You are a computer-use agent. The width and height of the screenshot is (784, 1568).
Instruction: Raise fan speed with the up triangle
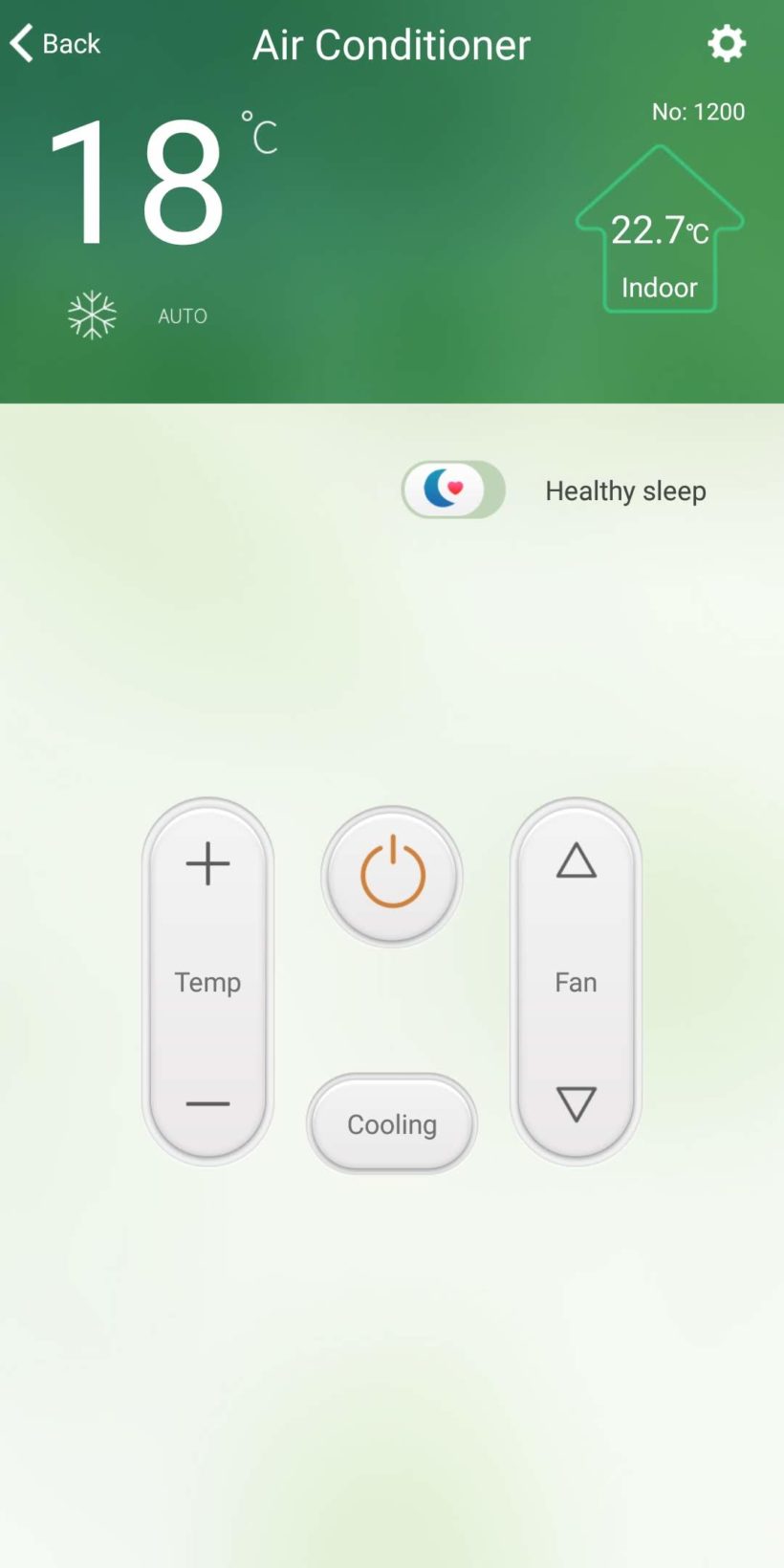pos(576,860)
